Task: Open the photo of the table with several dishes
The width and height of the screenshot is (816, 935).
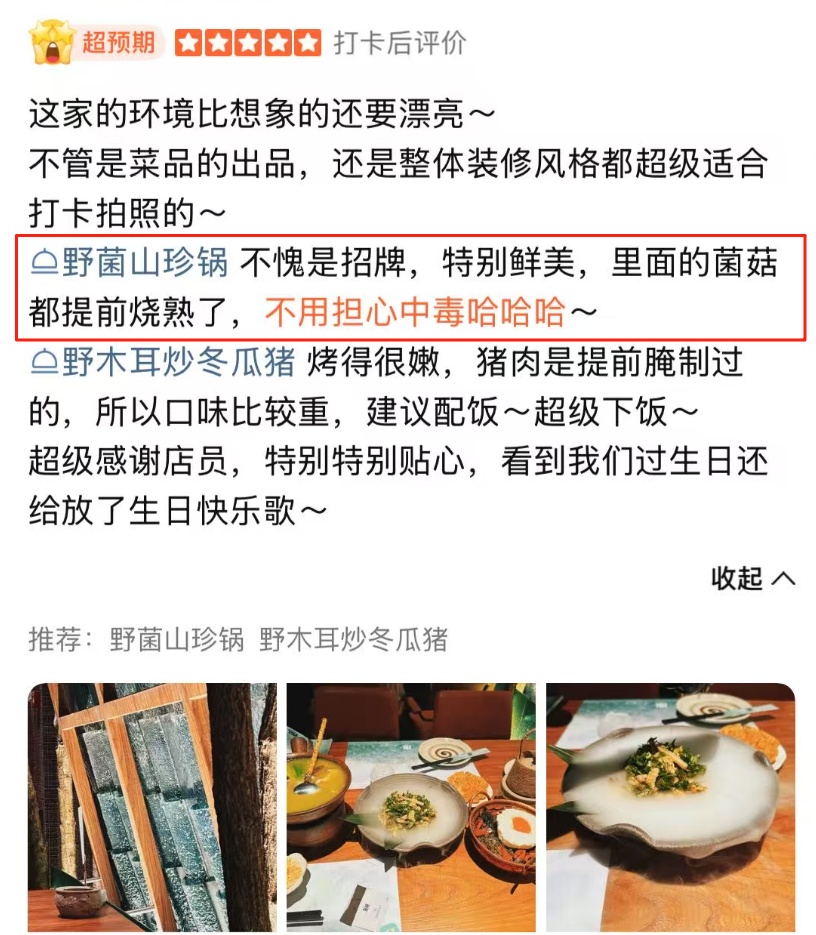Action: point(411,806)
